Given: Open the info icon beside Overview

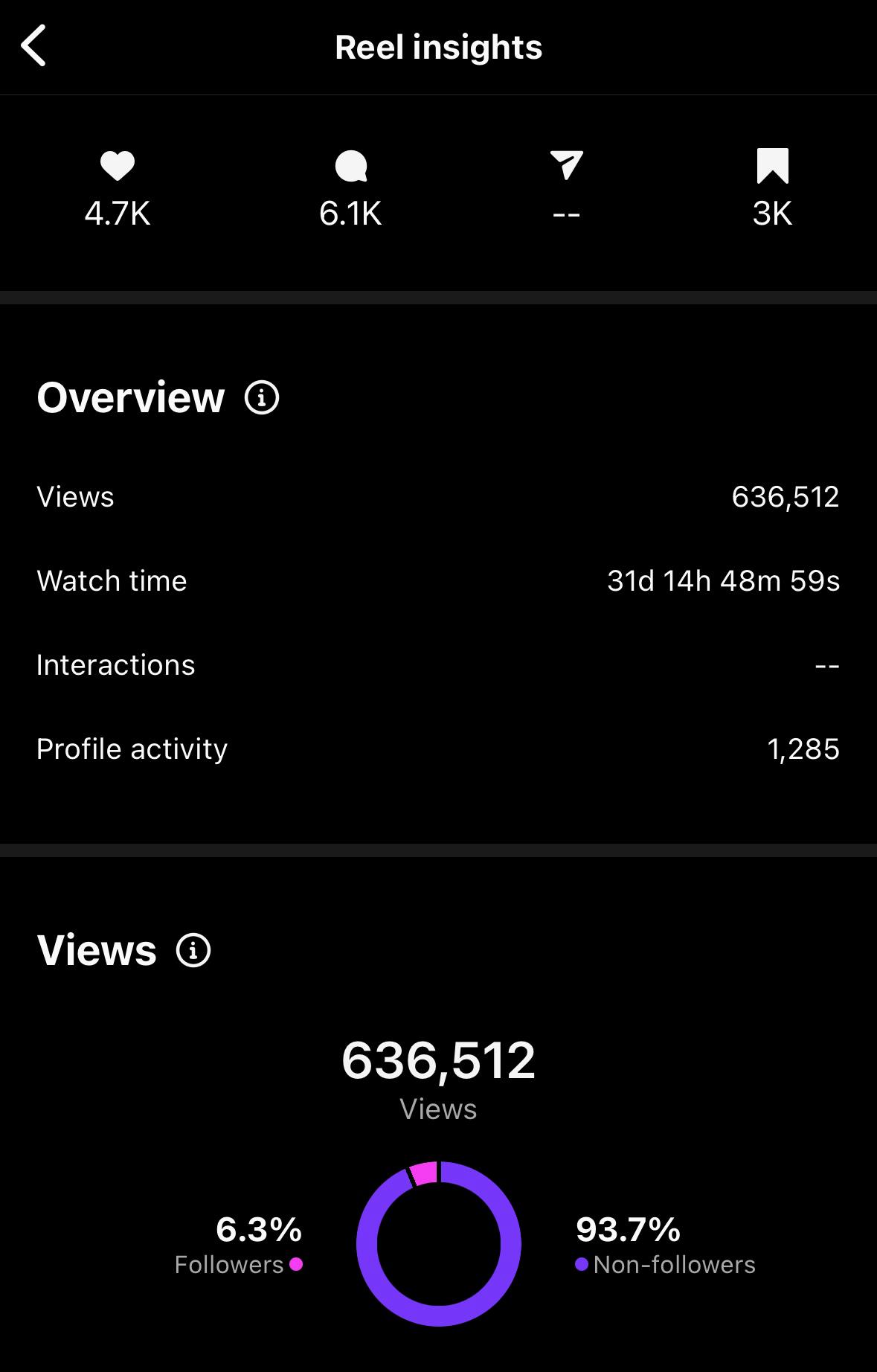Looking at the screenshot, I should click(x=262, y=397).
